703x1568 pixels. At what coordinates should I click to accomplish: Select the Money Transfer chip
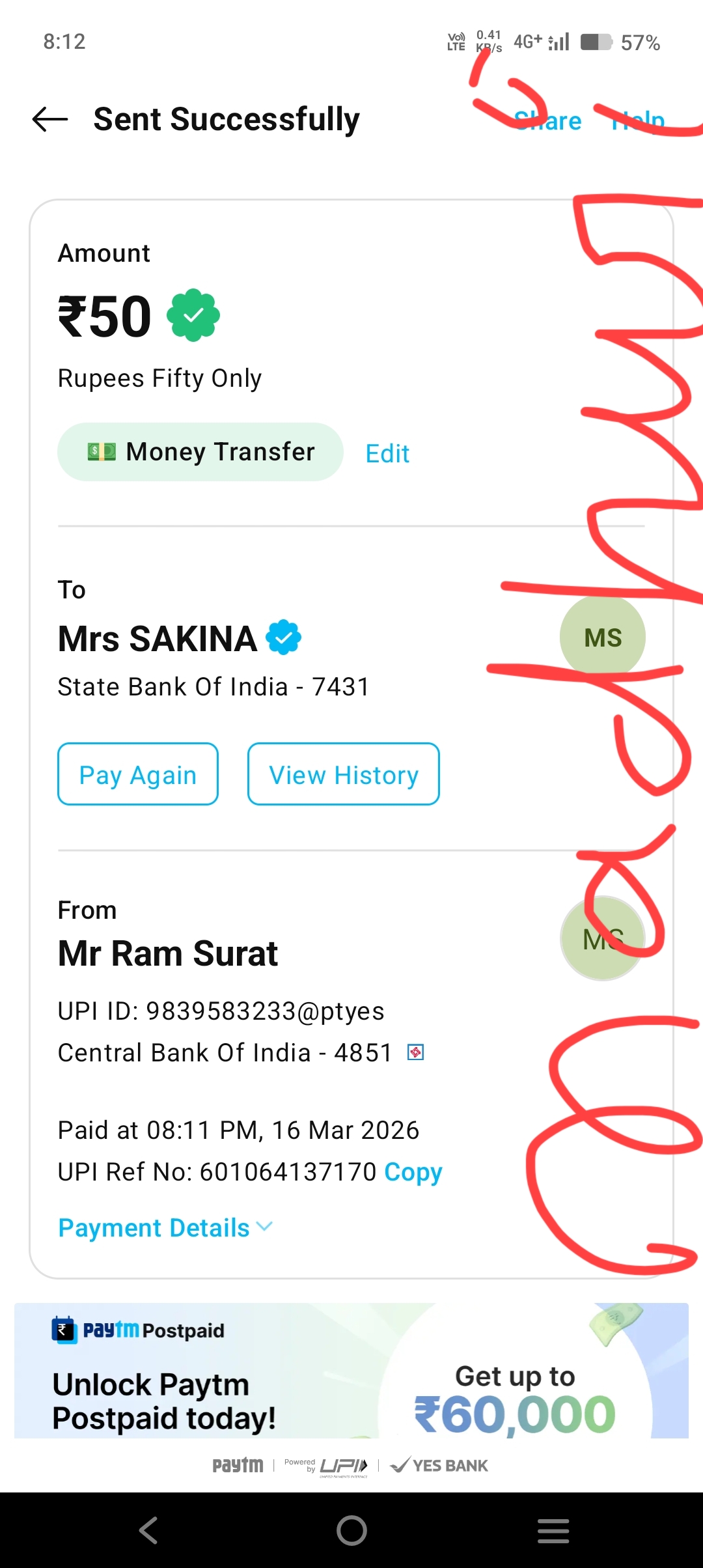[200, 452]
